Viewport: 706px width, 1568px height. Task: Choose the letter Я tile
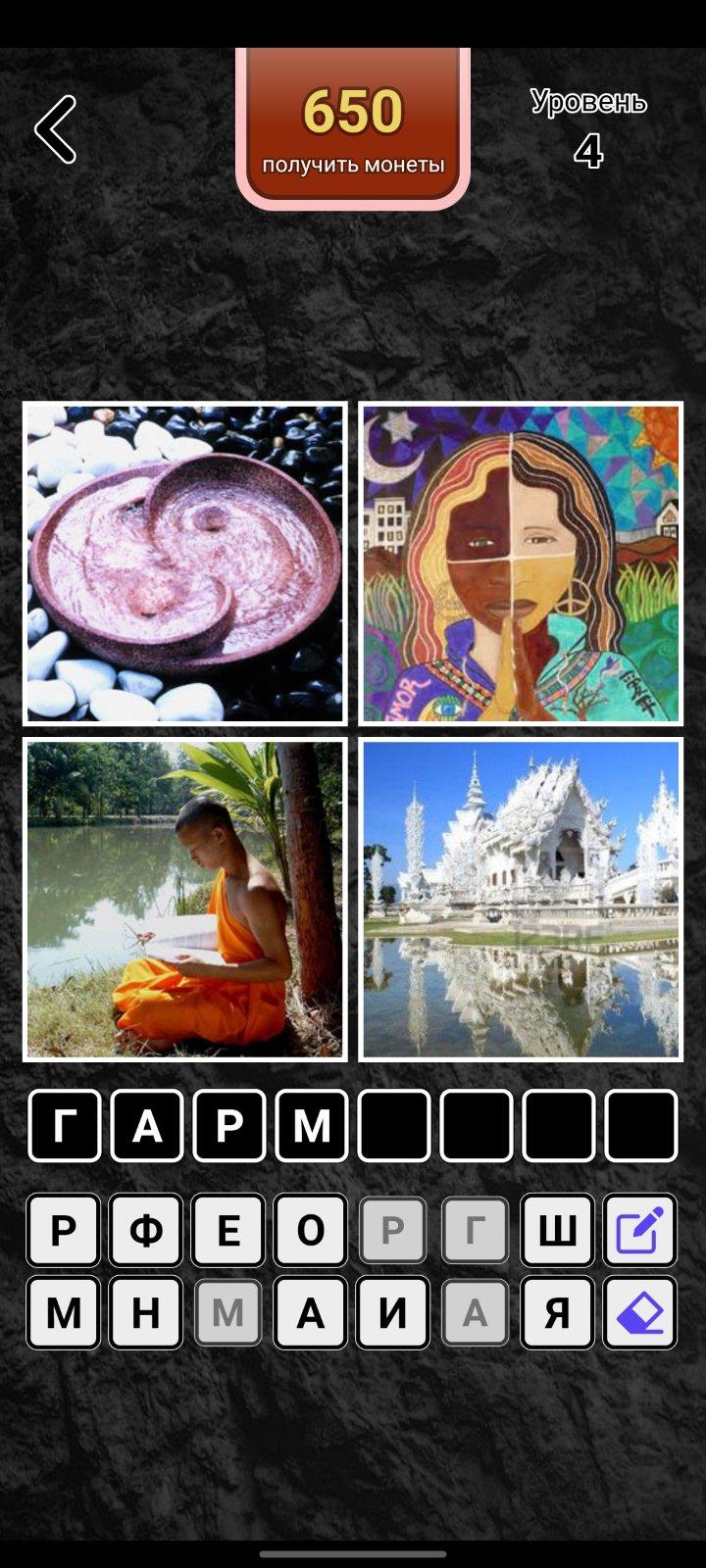(557, 1311)
